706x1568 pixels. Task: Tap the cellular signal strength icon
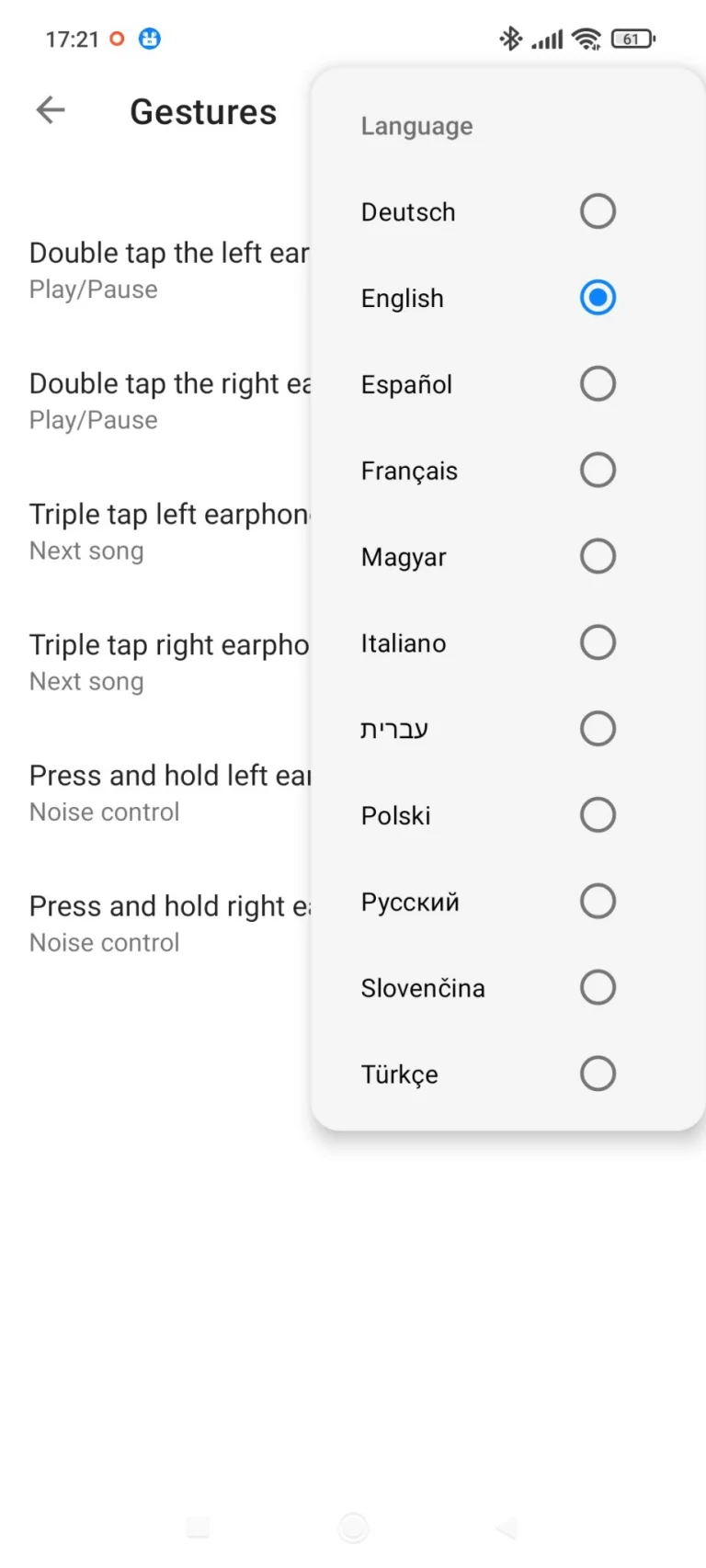coord(547,39)
